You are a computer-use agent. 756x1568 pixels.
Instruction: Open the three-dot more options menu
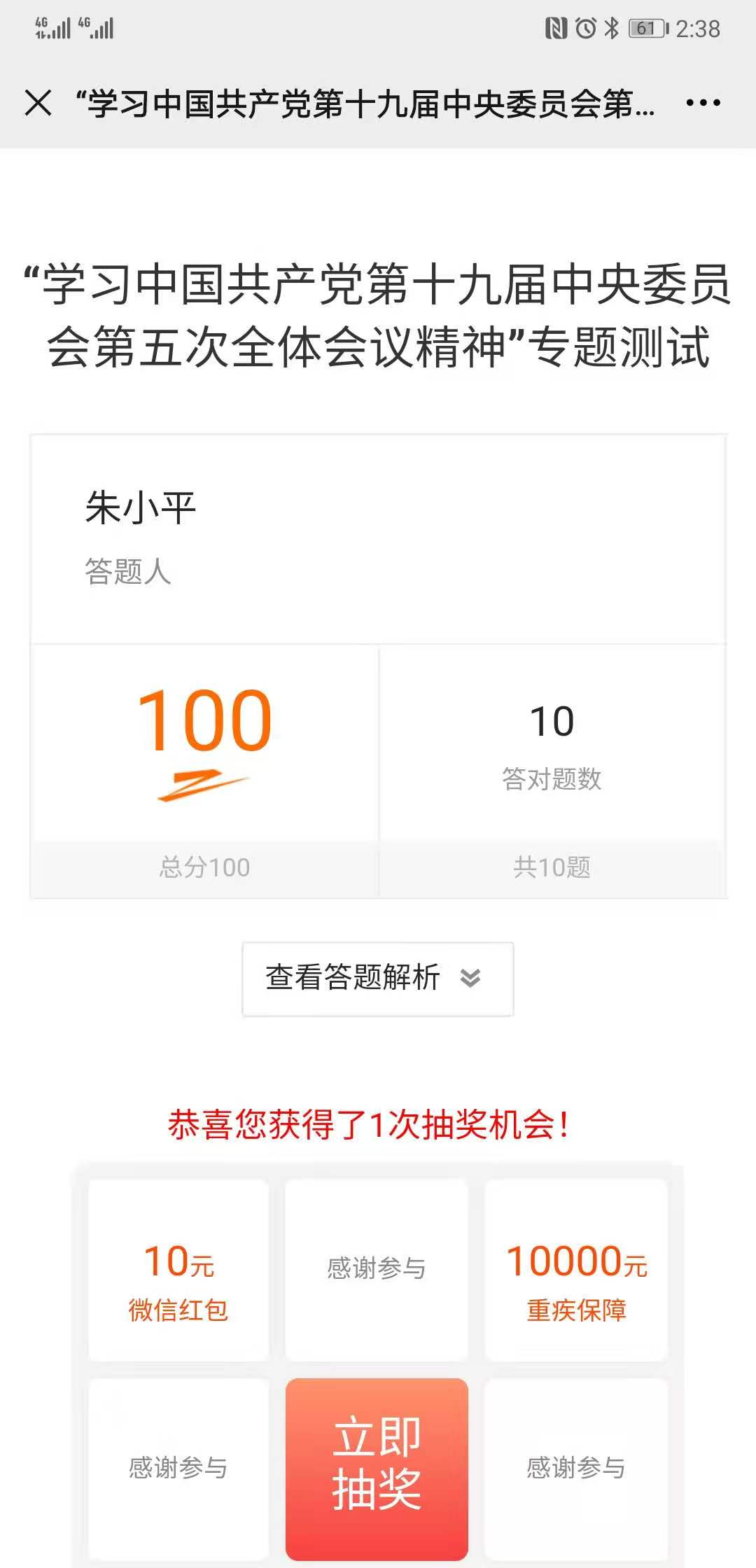click(703, 103)
